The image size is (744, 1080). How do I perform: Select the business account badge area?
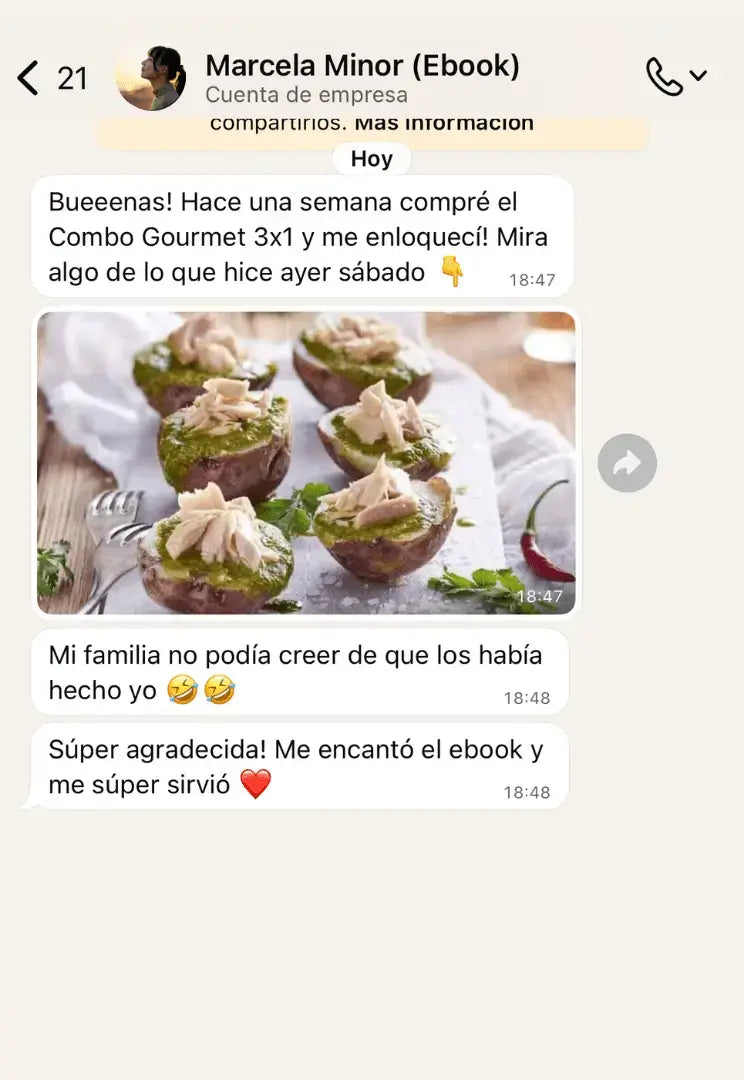tap(306, 96)
